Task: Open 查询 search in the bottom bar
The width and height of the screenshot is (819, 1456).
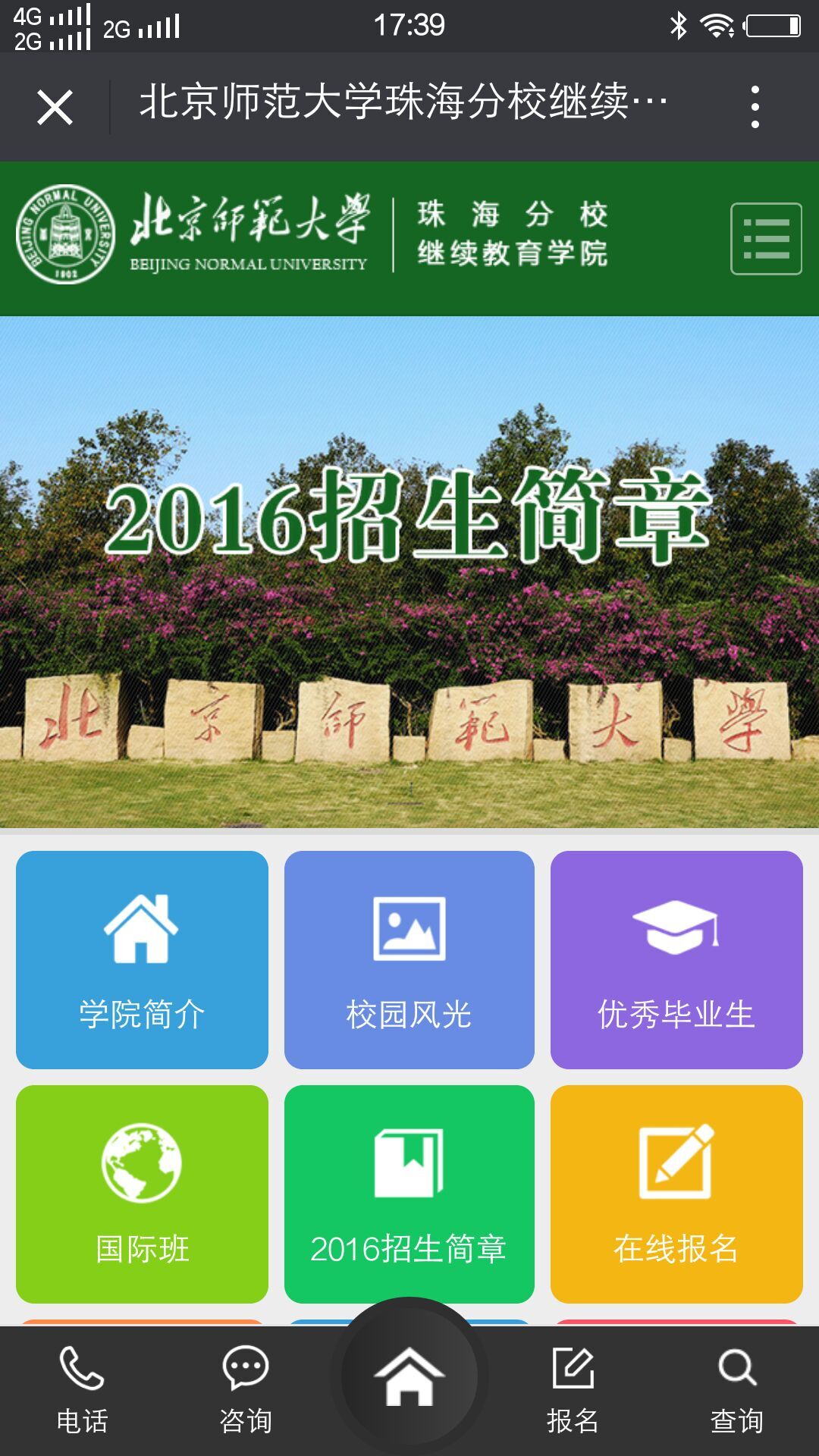Action: click(737, 1391)
